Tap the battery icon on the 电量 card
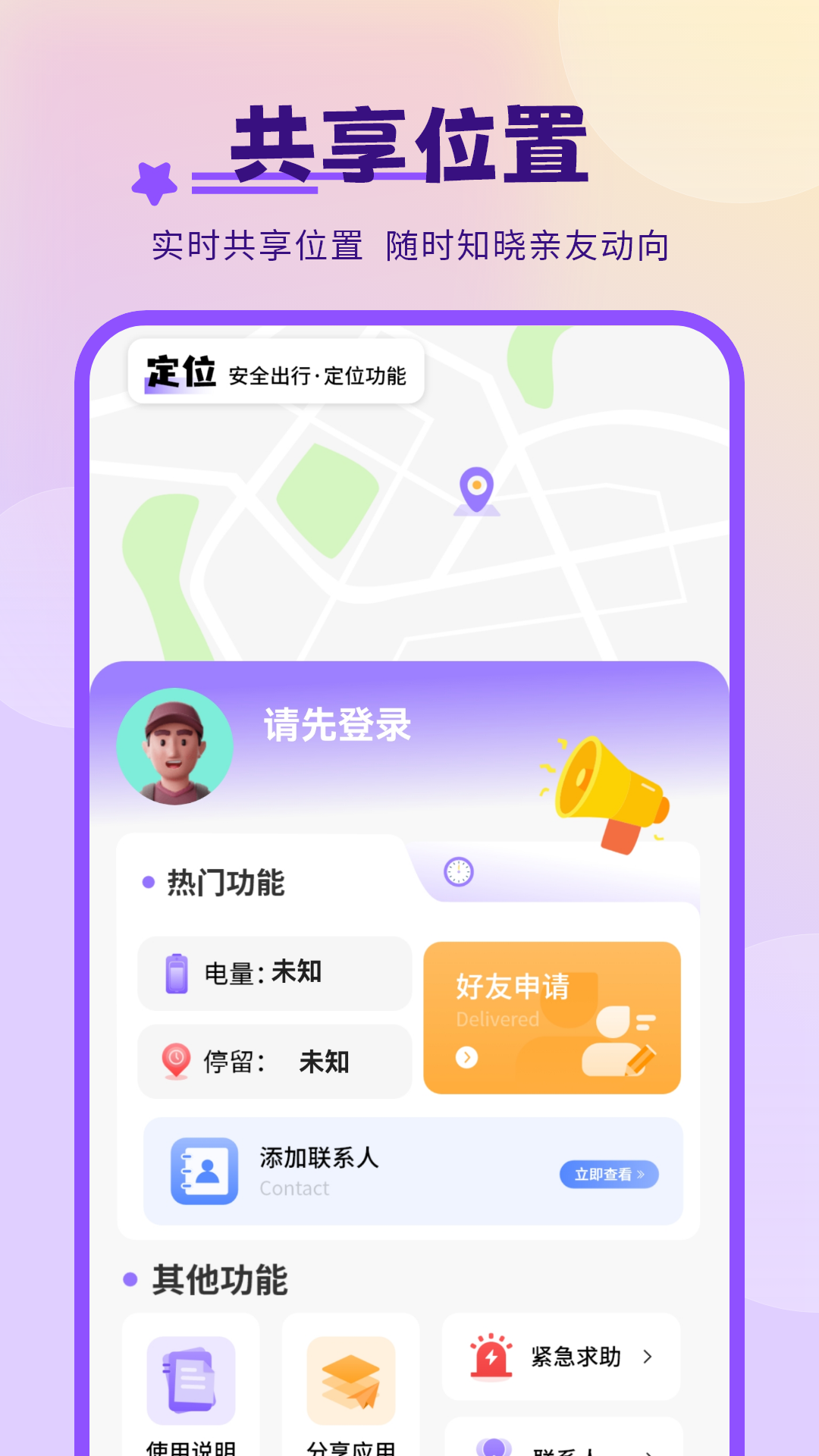 (177, 974)
